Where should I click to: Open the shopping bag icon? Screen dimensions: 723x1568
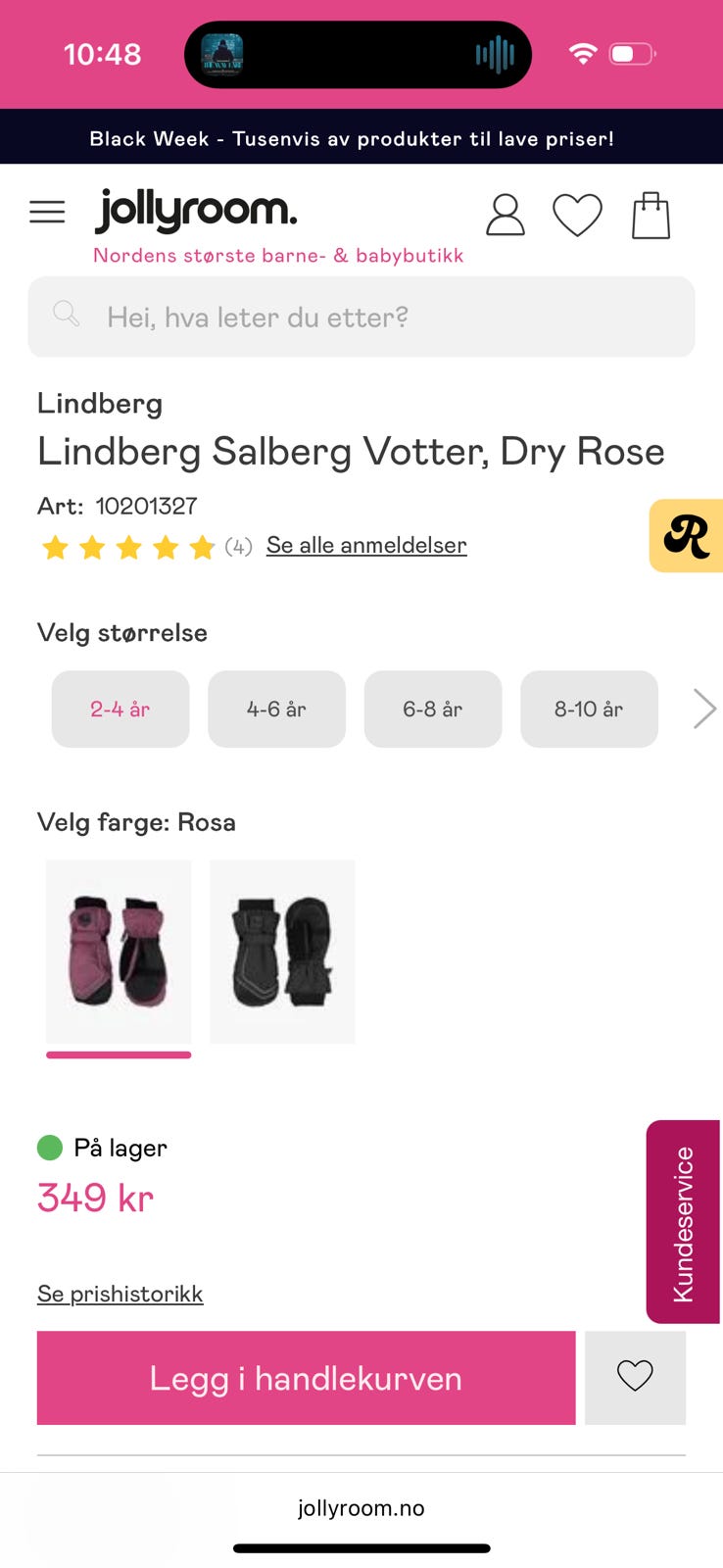[x=651, y=216]
